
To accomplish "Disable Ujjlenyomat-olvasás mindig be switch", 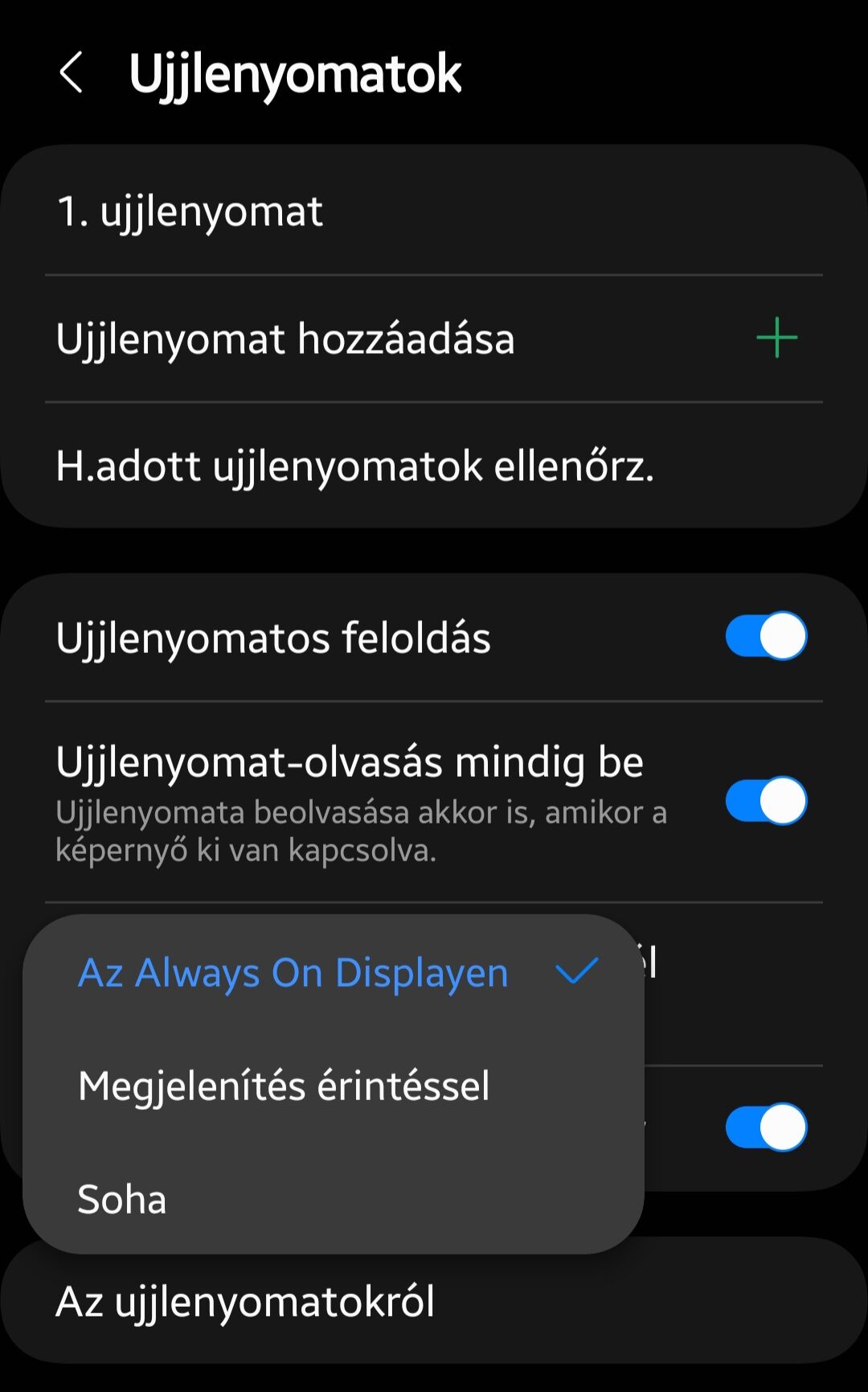I will click(x=766, y=801).
